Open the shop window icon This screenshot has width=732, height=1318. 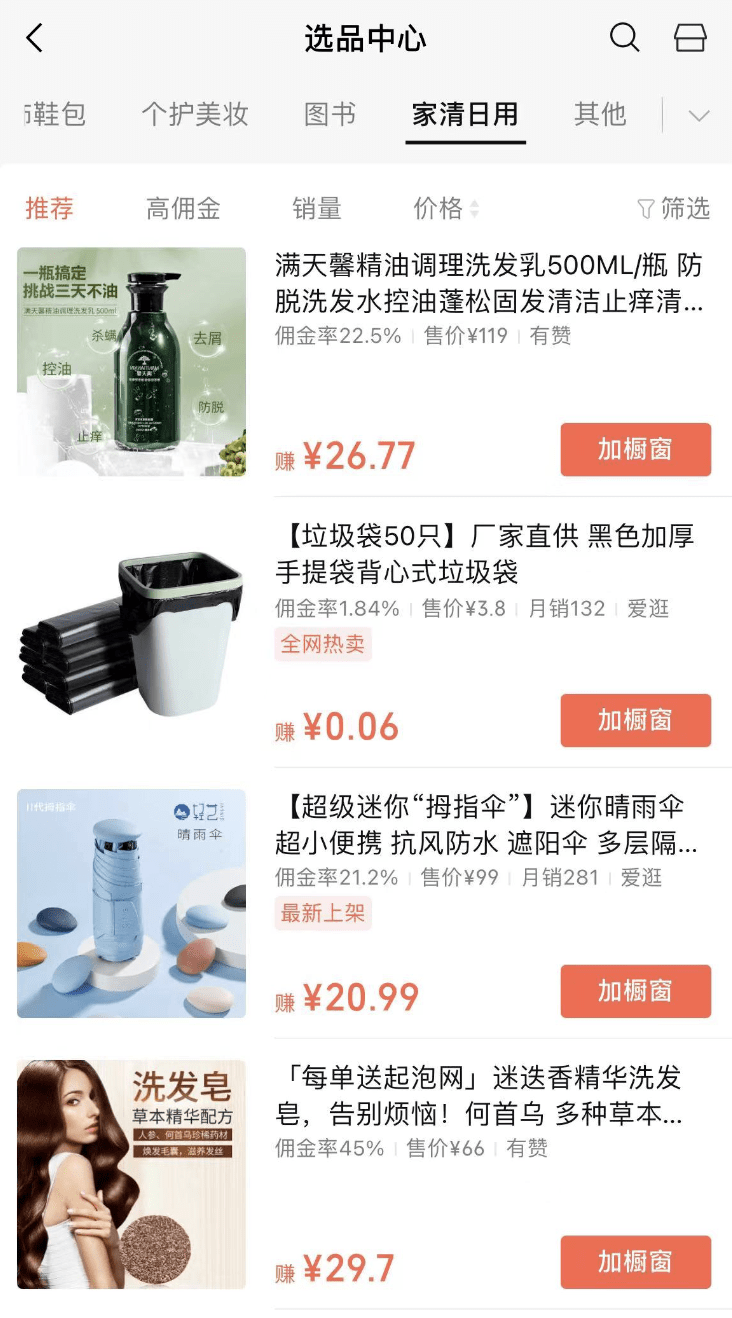[690, 38]
